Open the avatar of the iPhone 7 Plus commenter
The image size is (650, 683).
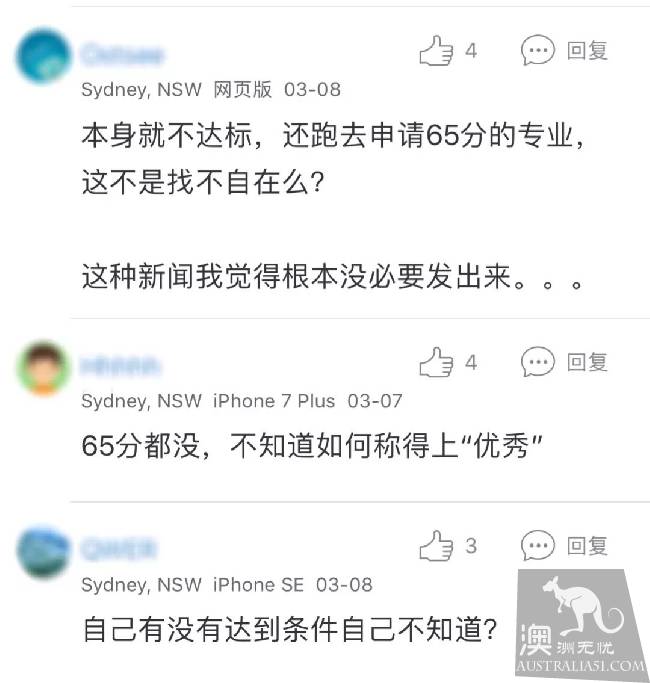point(44,368)
